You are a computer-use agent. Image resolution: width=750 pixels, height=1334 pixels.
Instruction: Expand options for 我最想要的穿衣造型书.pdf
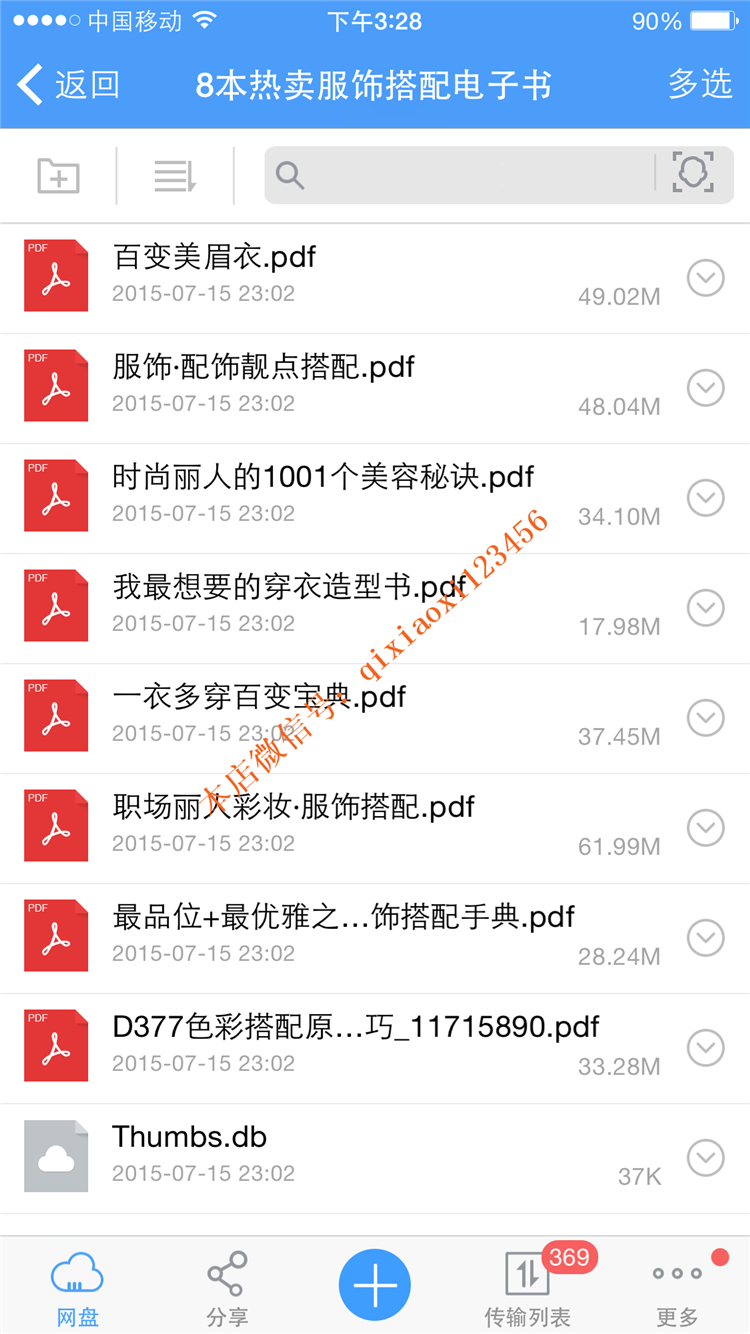706,608
